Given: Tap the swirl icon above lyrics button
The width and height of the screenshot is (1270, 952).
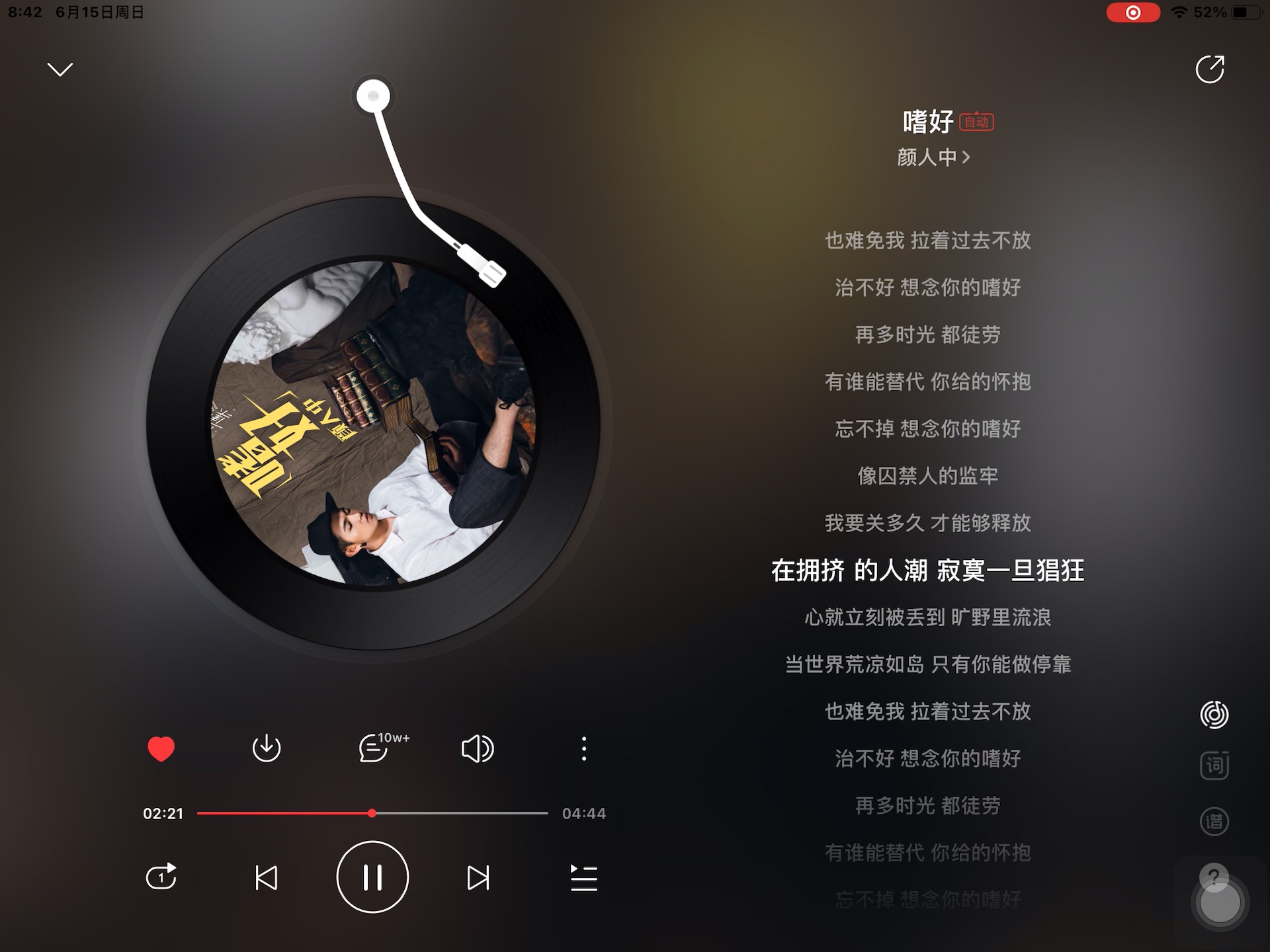Looking at the screenshot, I should [x=1214, y=715].
